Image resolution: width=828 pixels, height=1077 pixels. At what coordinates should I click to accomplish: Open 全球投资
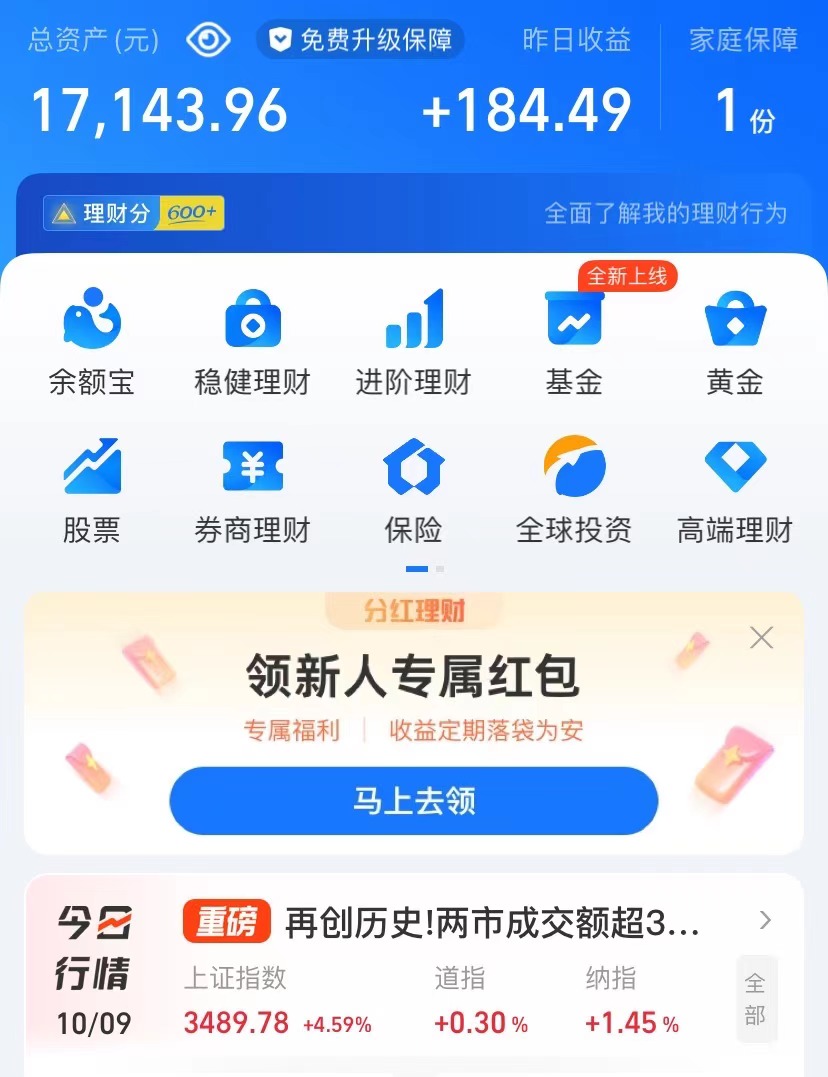pyautogui.click(x=574, y=490)
